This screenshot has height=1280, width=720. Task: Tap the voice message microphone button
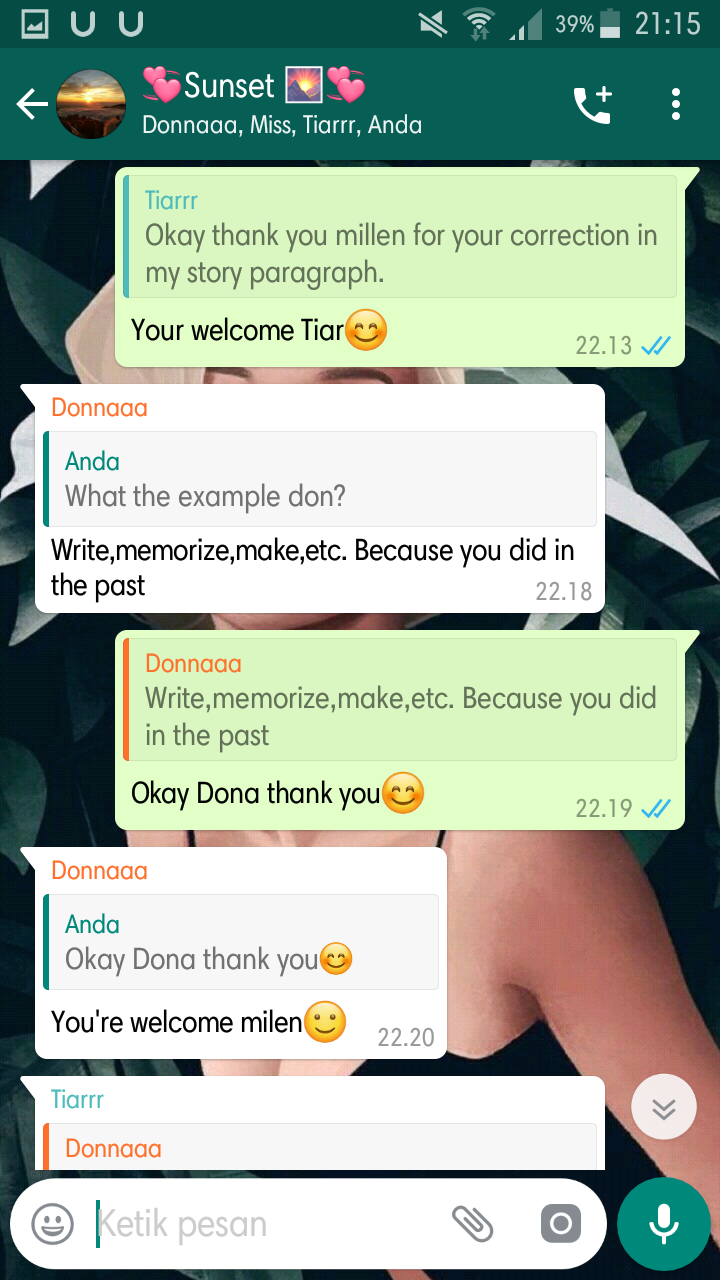pyautogui.click(x=664, y=1224)
